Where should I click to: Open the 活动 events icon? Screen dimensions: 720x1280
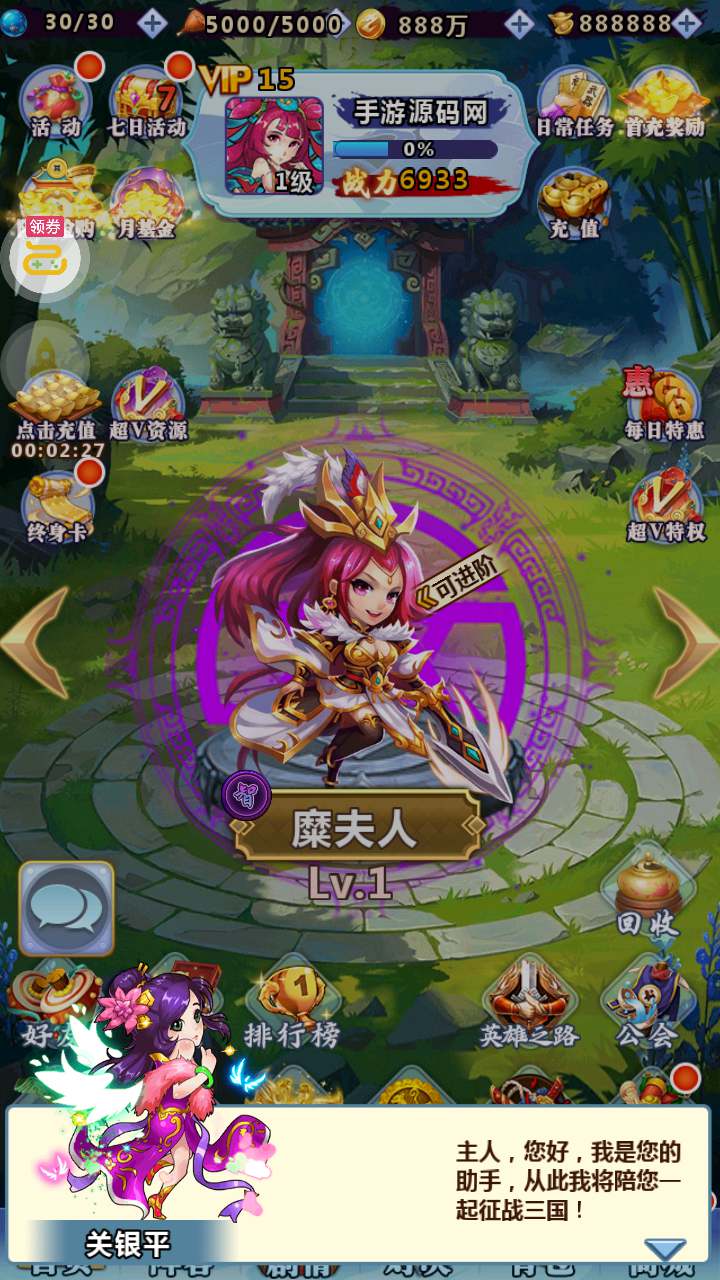(55, 102)
